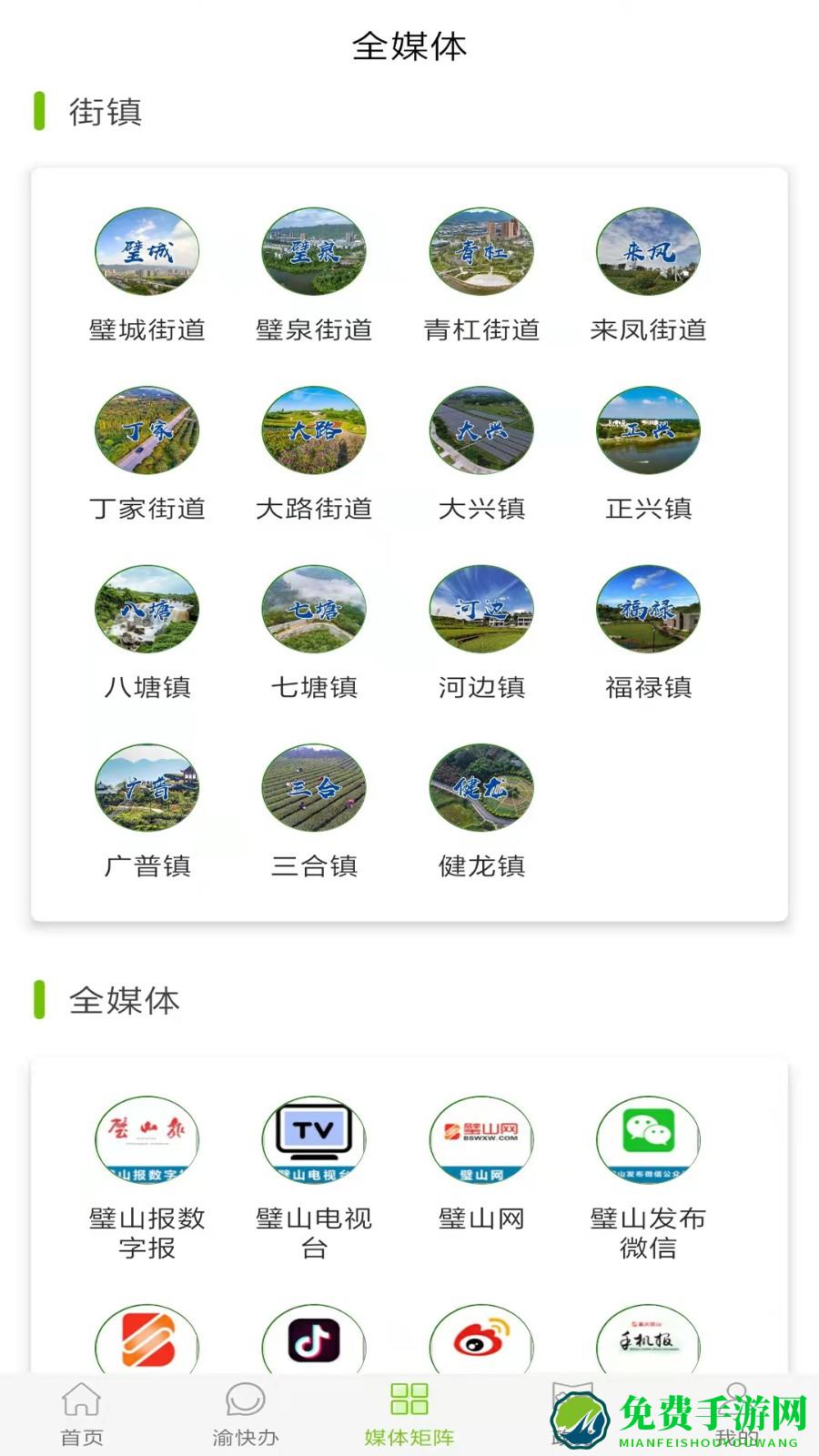Open 青杠街道 media page
The height and width of the screenshot is (1456, 819).
tap(481, 253)
